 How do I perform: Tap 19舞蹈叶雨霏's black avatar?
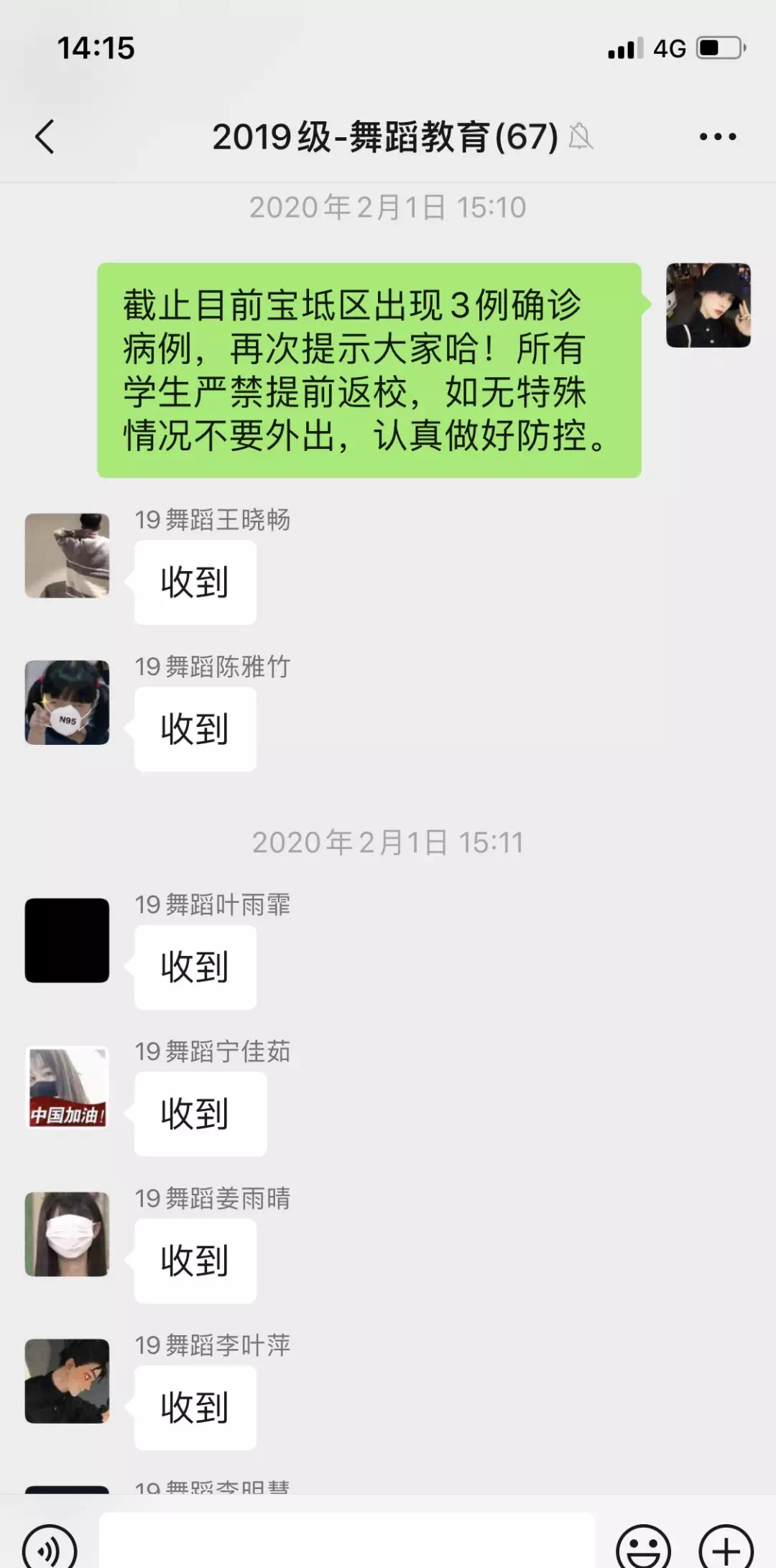[x=68, y=940]
